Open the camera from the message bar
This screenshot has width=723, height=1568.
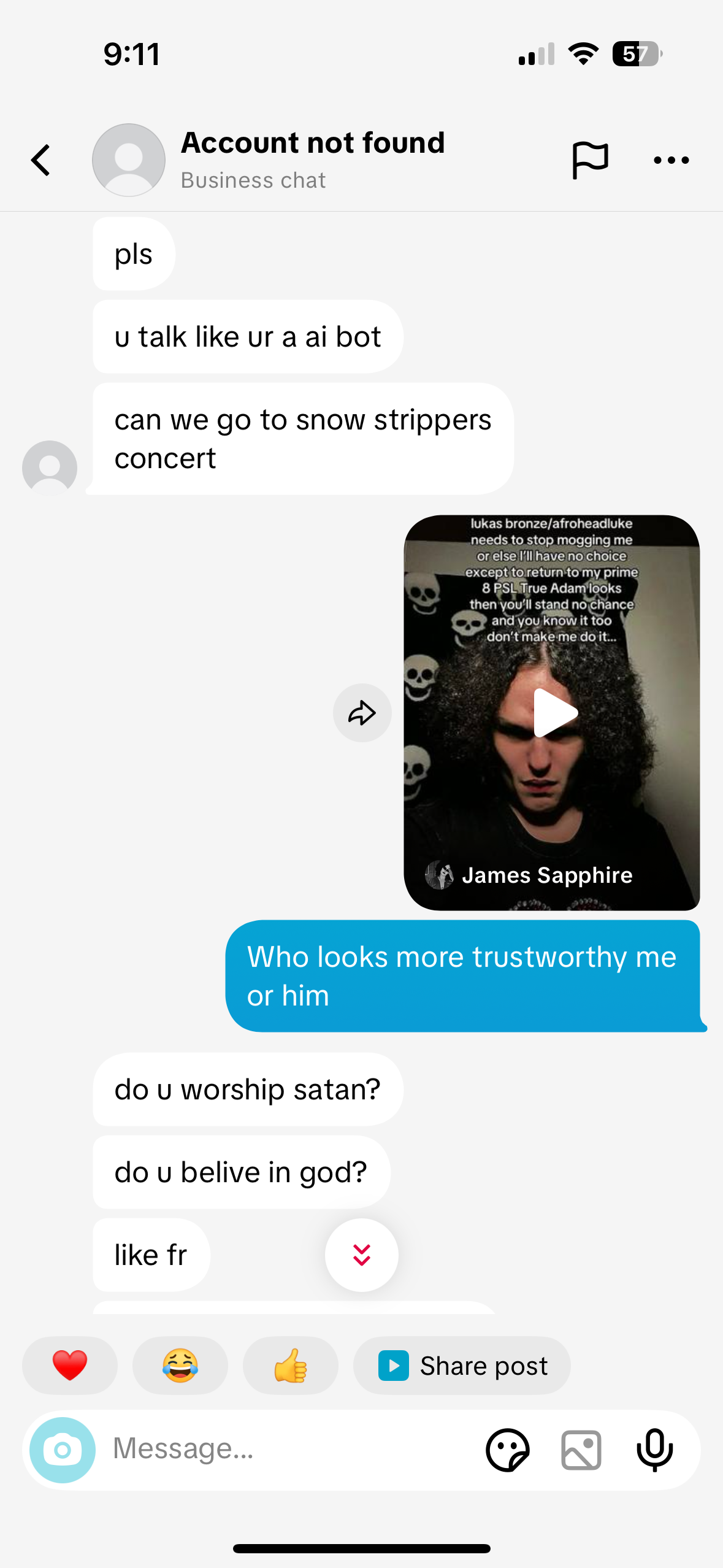pos(63,1450)
